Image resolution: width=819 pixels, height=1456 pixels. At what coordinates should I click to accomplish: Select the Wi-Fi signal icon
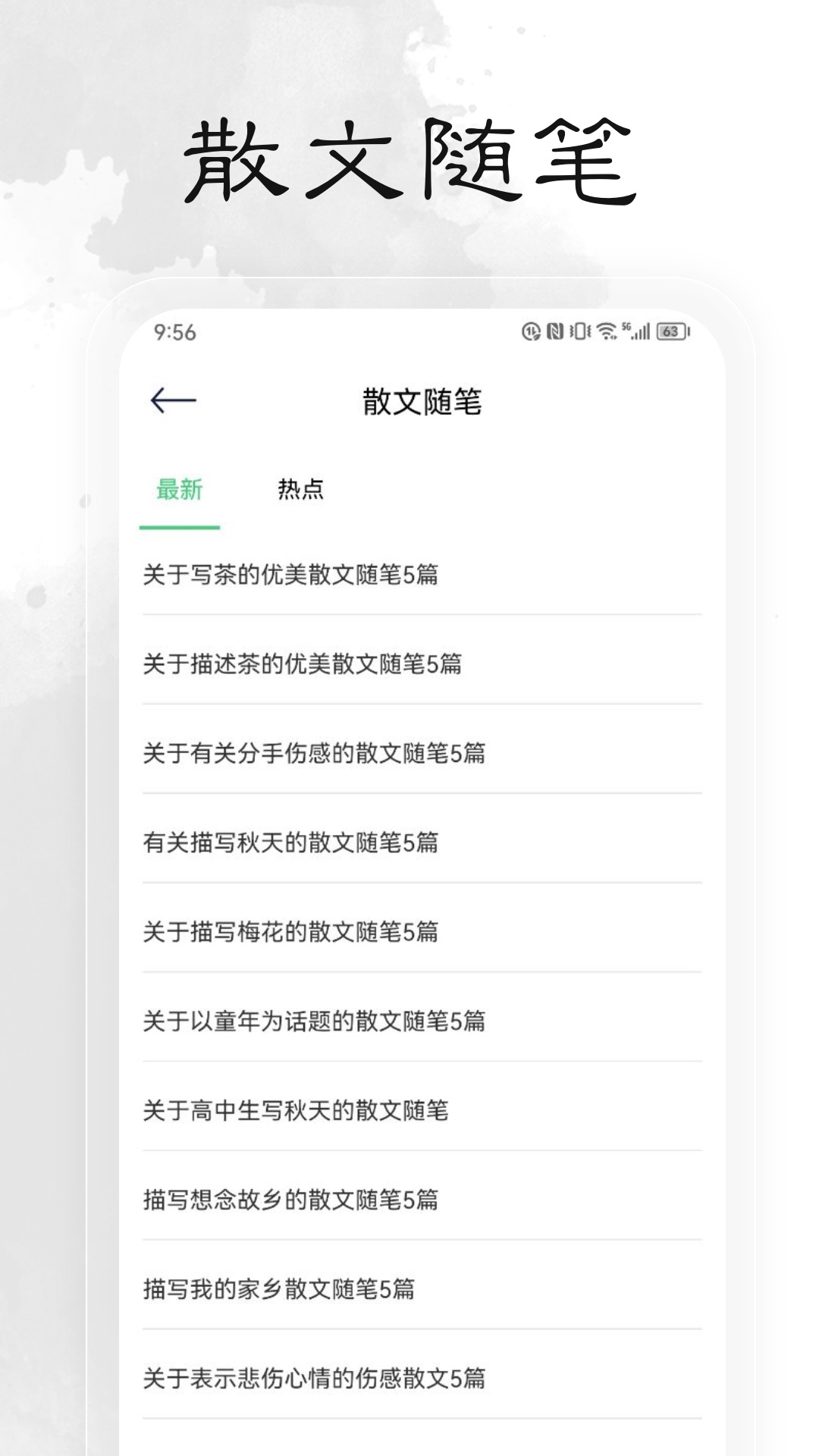pyautogui.click(x=606, y=331)
